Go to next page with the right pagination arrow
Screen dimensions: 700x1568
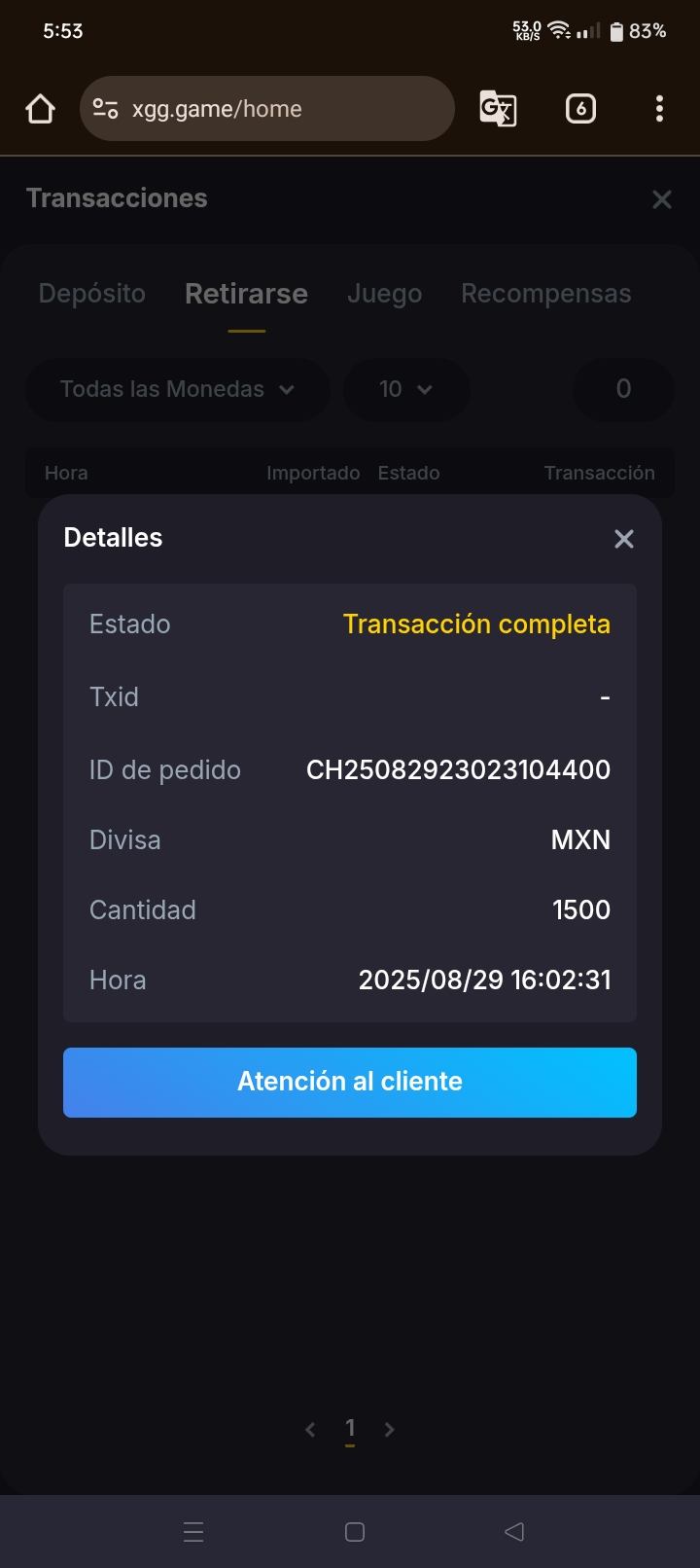click(389, 1428)
